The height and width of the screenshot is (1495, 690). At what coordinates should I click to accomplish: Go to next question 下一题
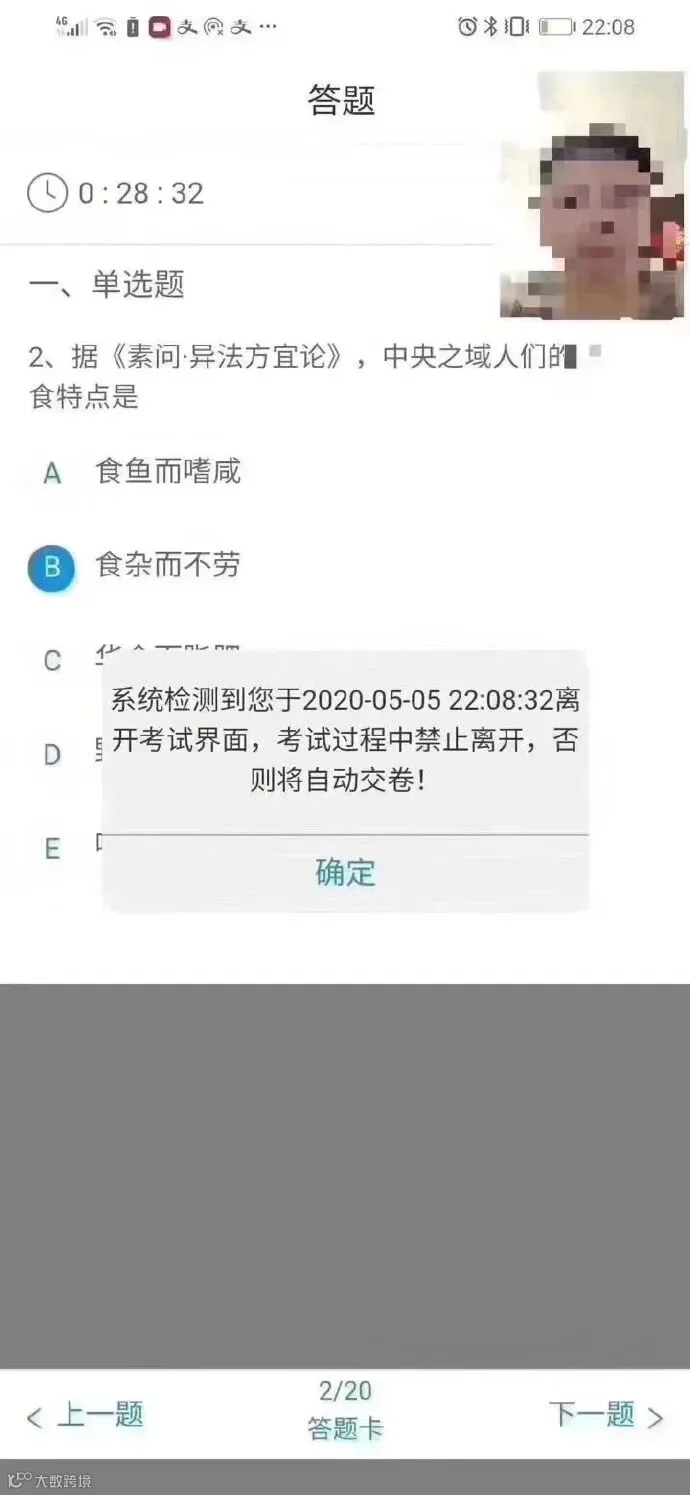pyautogui.click(x=606, y=1415)
